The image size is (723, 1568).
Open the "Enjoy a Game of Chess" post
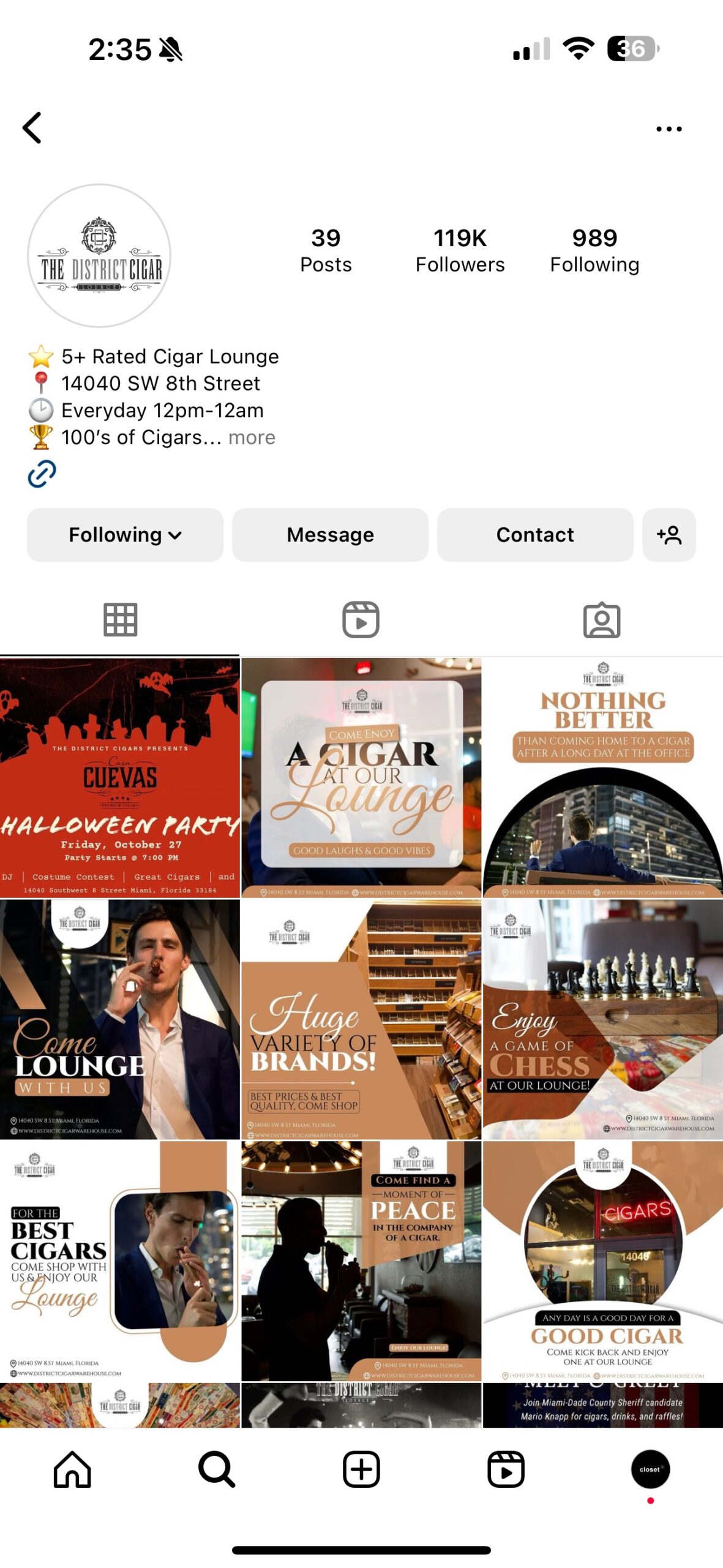[x=602, y=1019]
